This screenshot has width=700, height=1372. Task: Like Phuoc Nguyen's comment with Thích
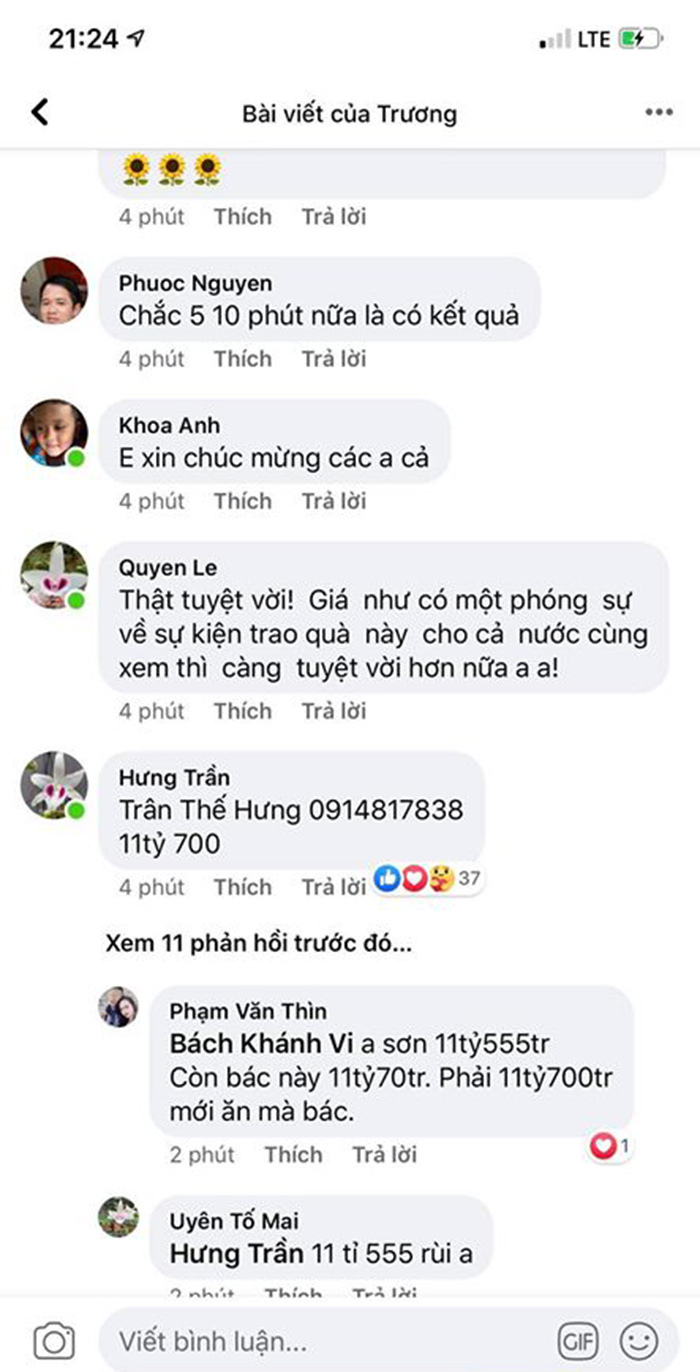click(x=242, y=359)
